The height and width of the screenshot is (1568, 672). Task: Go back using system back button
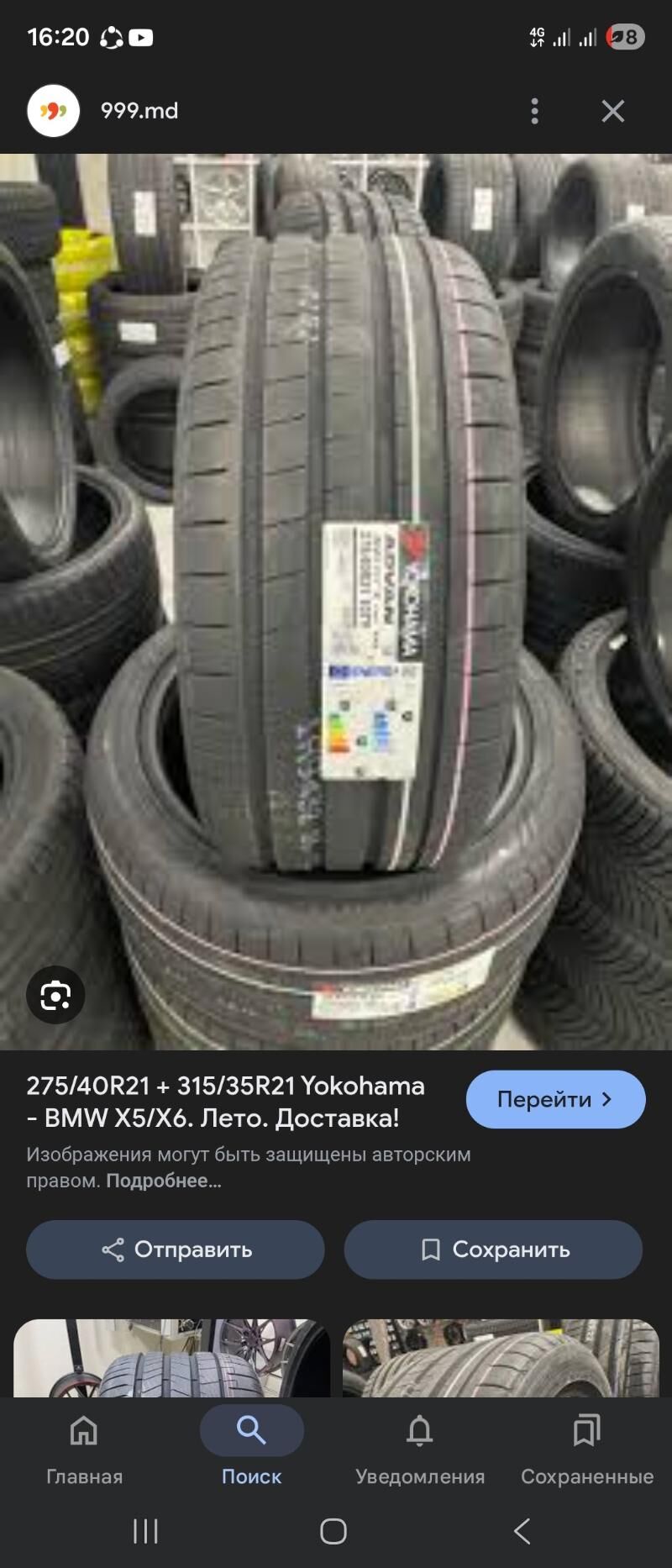click(x=522, y=1531)
